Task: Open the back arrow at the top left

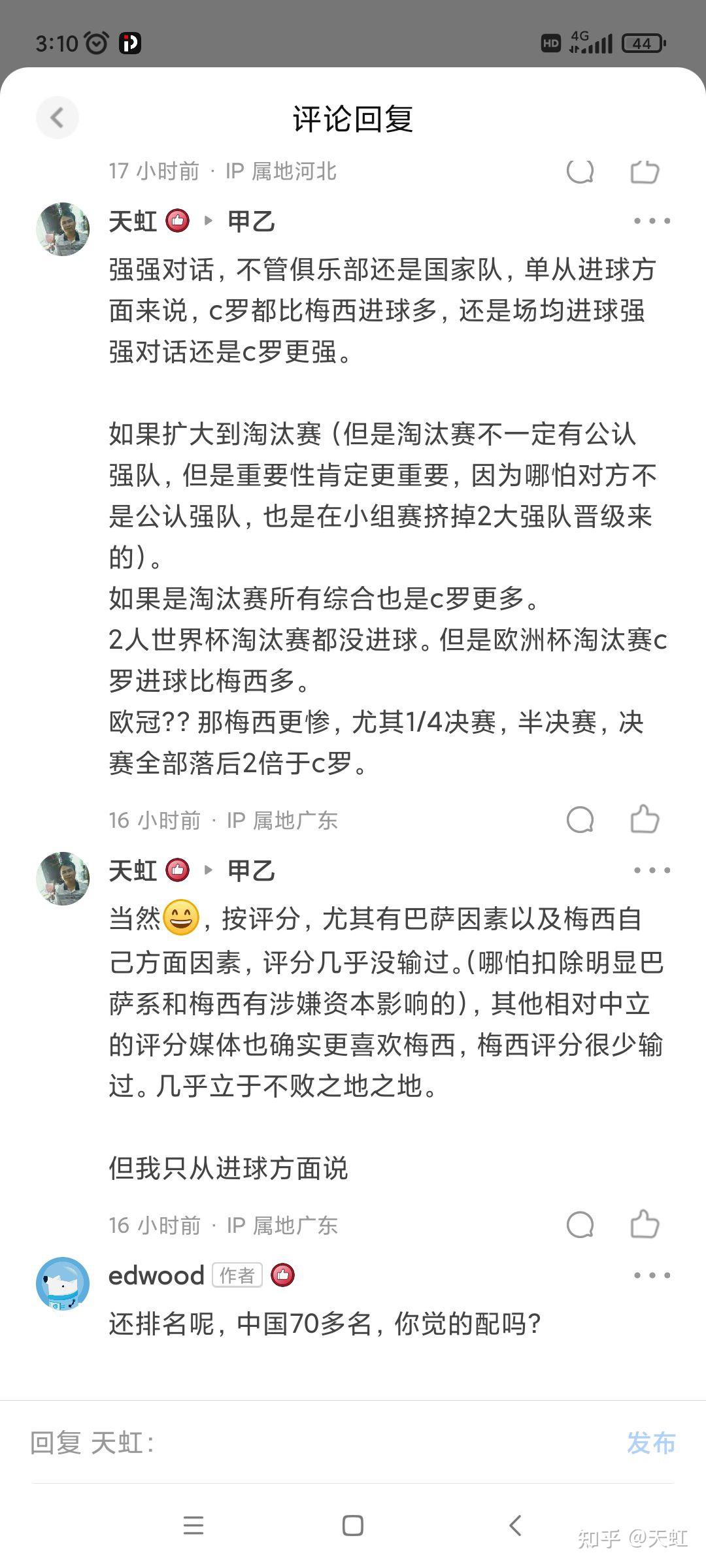Action: [x=58, y=117]
